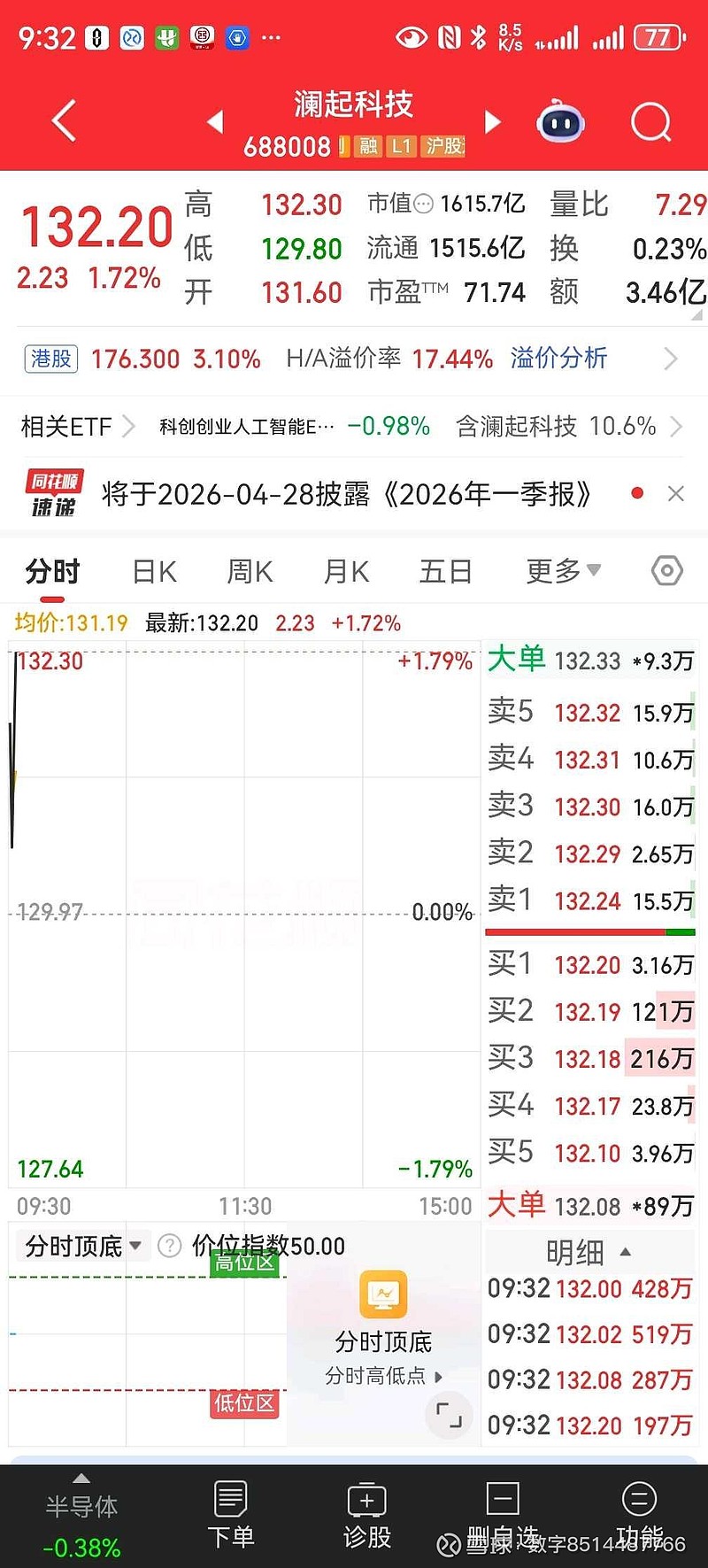Tap help question mark beside 分时顶底
Image resolution: width=708 pixels, height=1568 pixels.
click(169, 1245)
